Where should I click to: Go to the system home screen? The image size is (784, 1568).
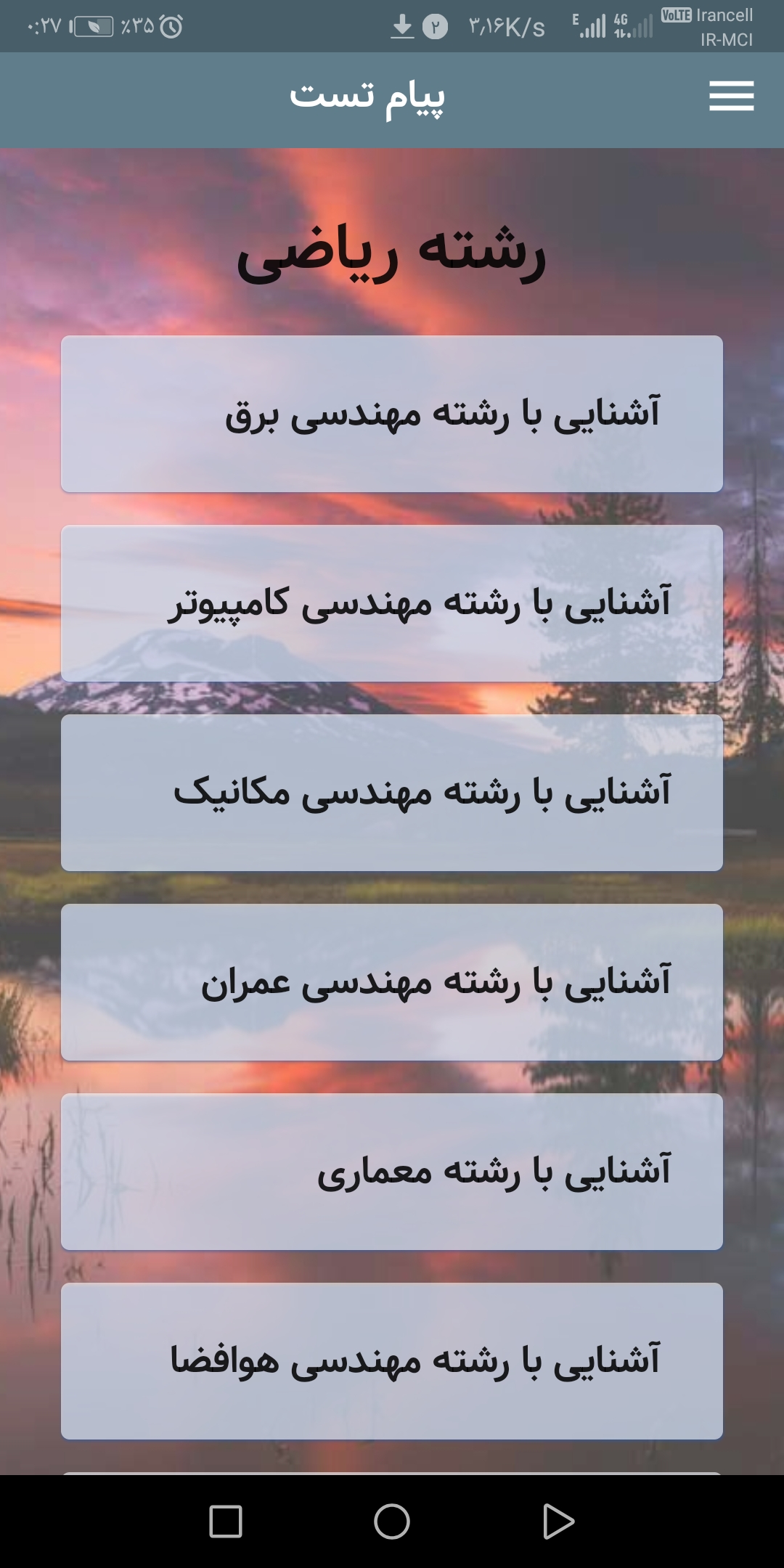tap(392, 1521)
